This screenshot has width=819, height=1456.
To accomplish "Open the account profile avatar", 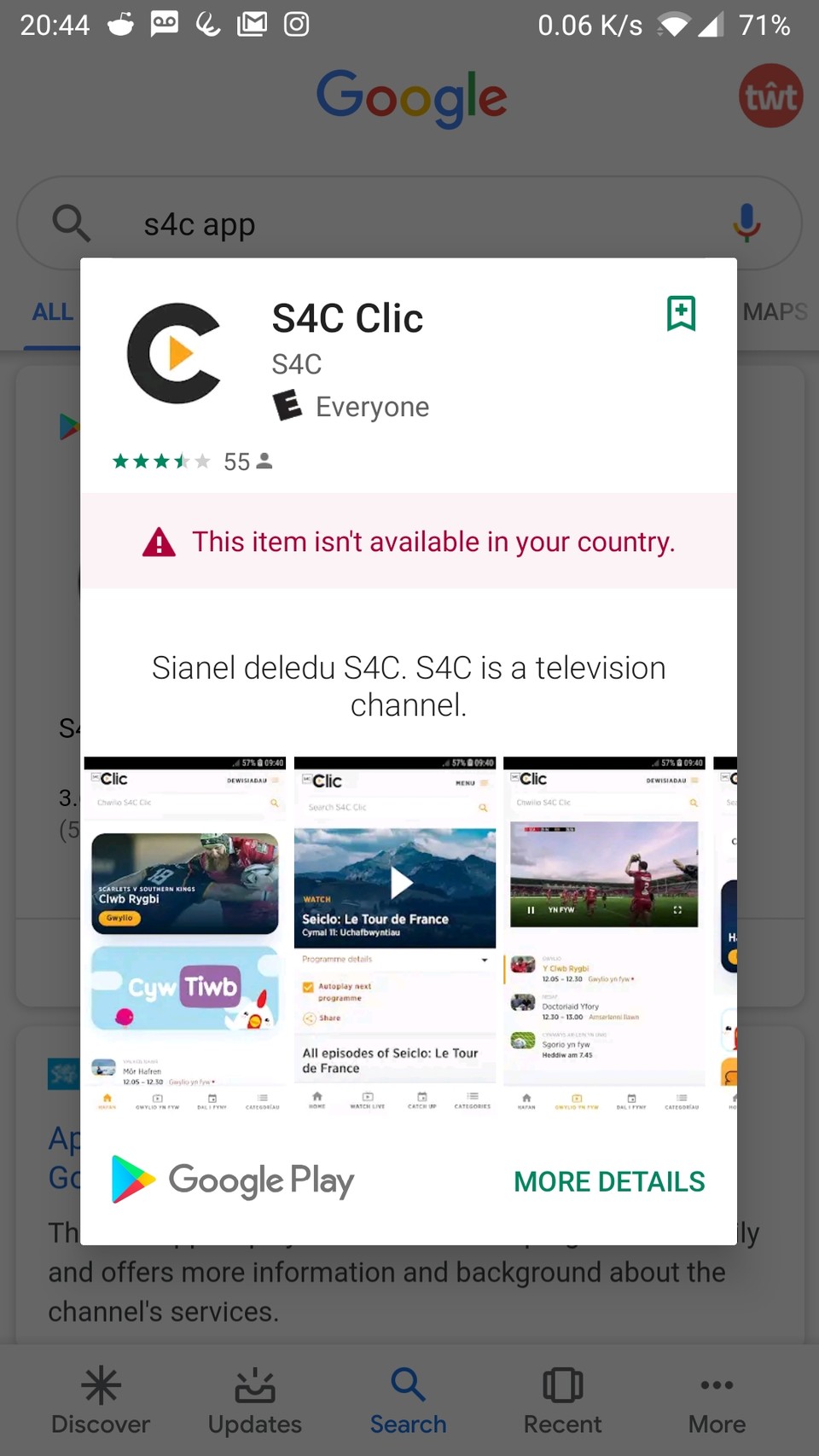I will click(x=770, y=96).
